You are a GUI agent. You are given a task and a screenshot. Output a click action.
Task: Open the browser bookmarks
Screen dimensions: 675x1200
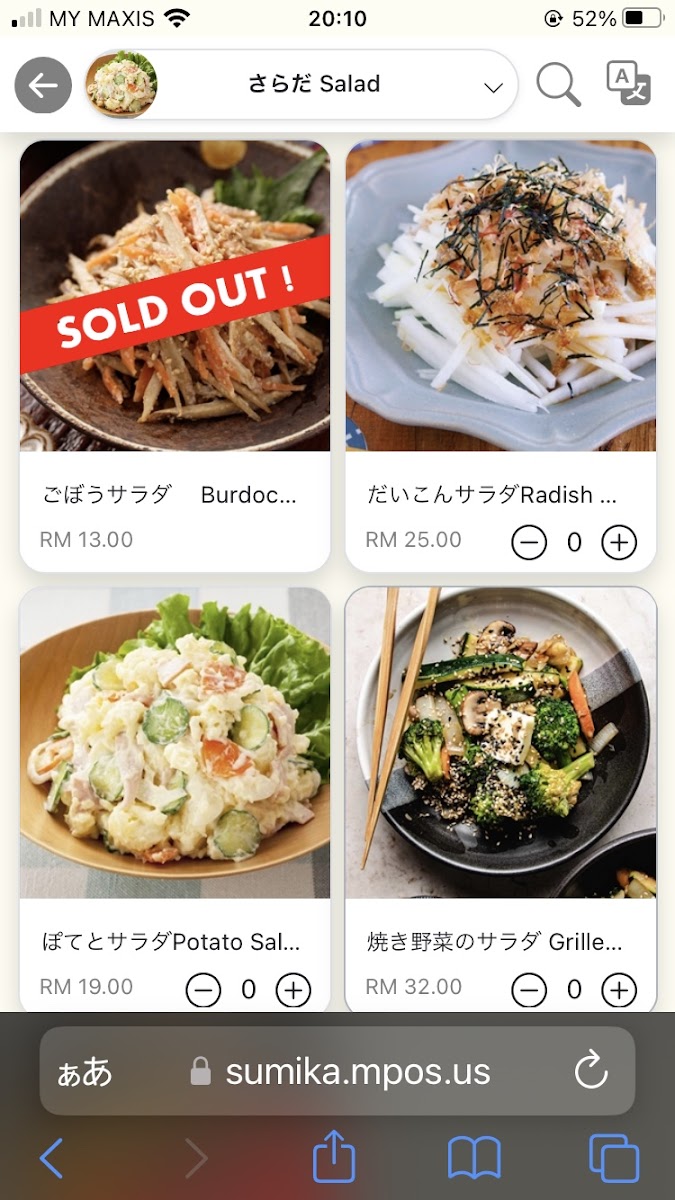(x=474, y=1159)
